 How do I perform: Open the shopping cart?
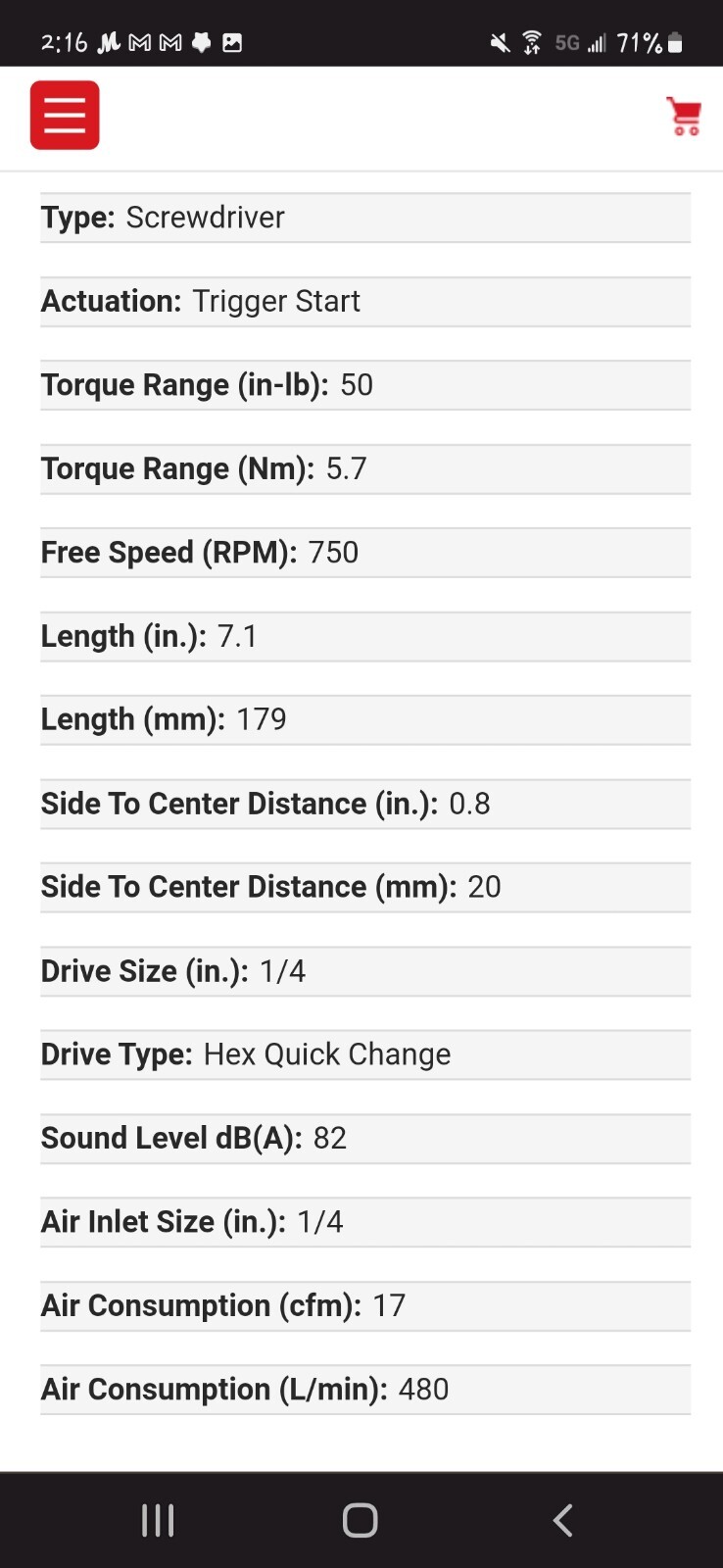pyautogui.click(x=684, y=116)
